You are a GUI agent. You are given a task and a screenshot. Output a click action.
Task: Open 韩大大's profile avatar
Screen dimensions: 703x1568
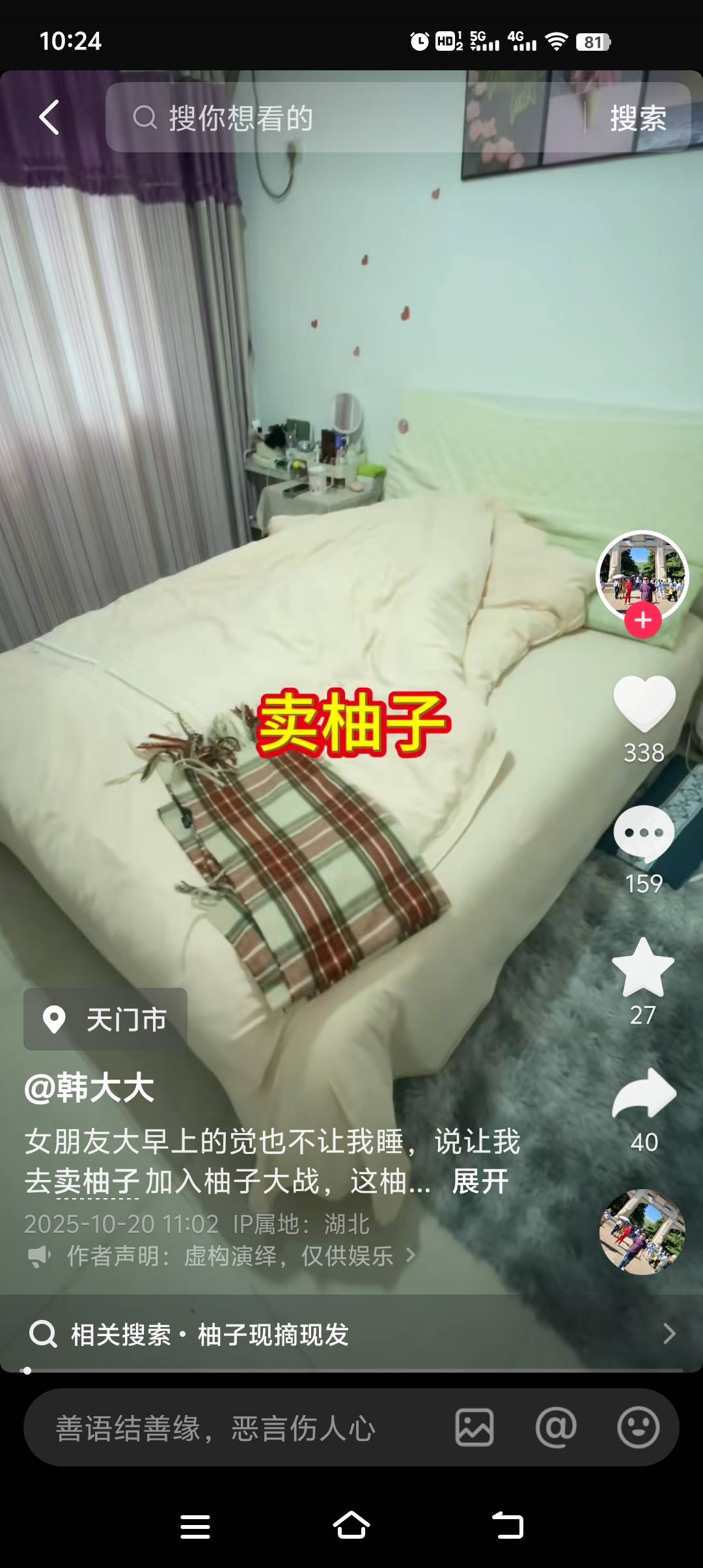642,574
